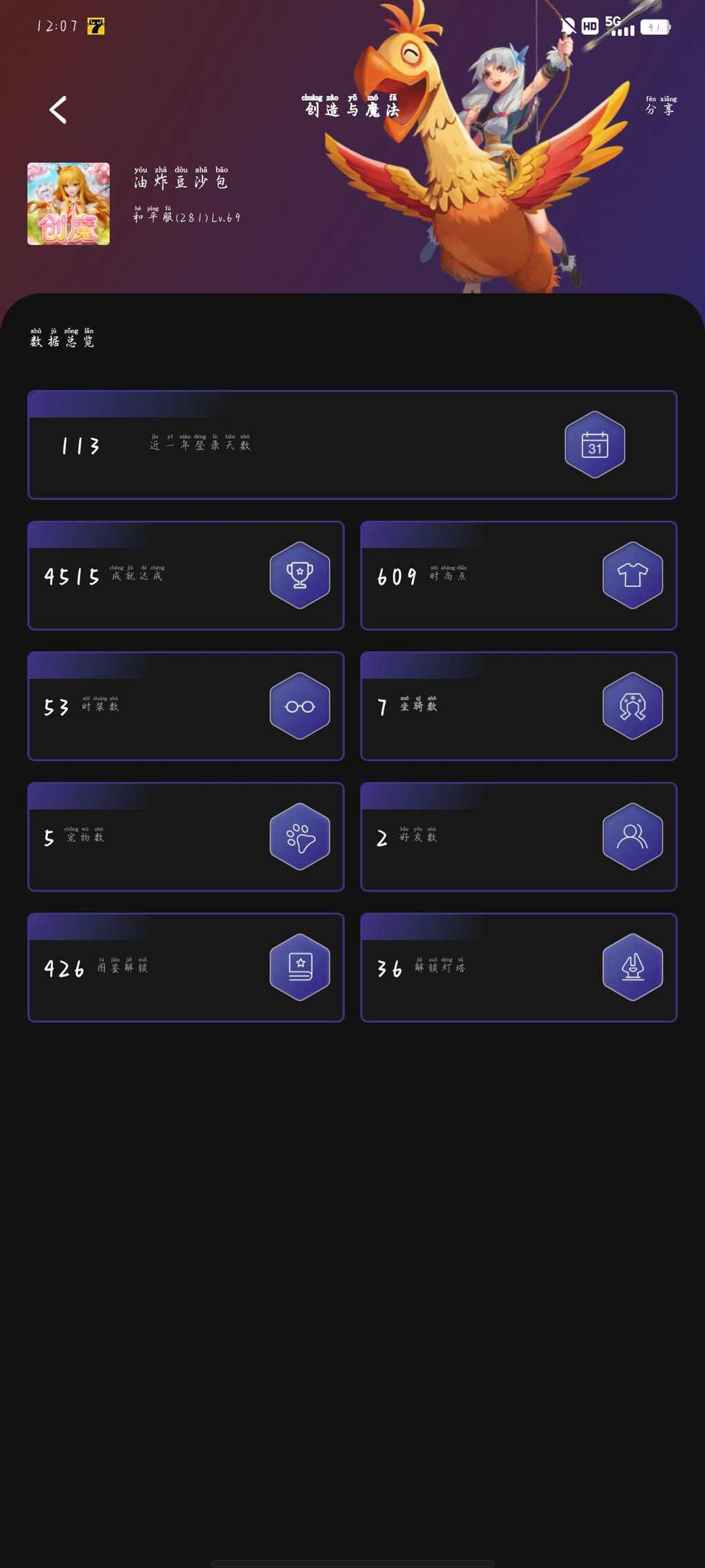The height and width of the screenshot is (1568, 705).
Task: Select the 时装数 outfits card
Action: 186,706
